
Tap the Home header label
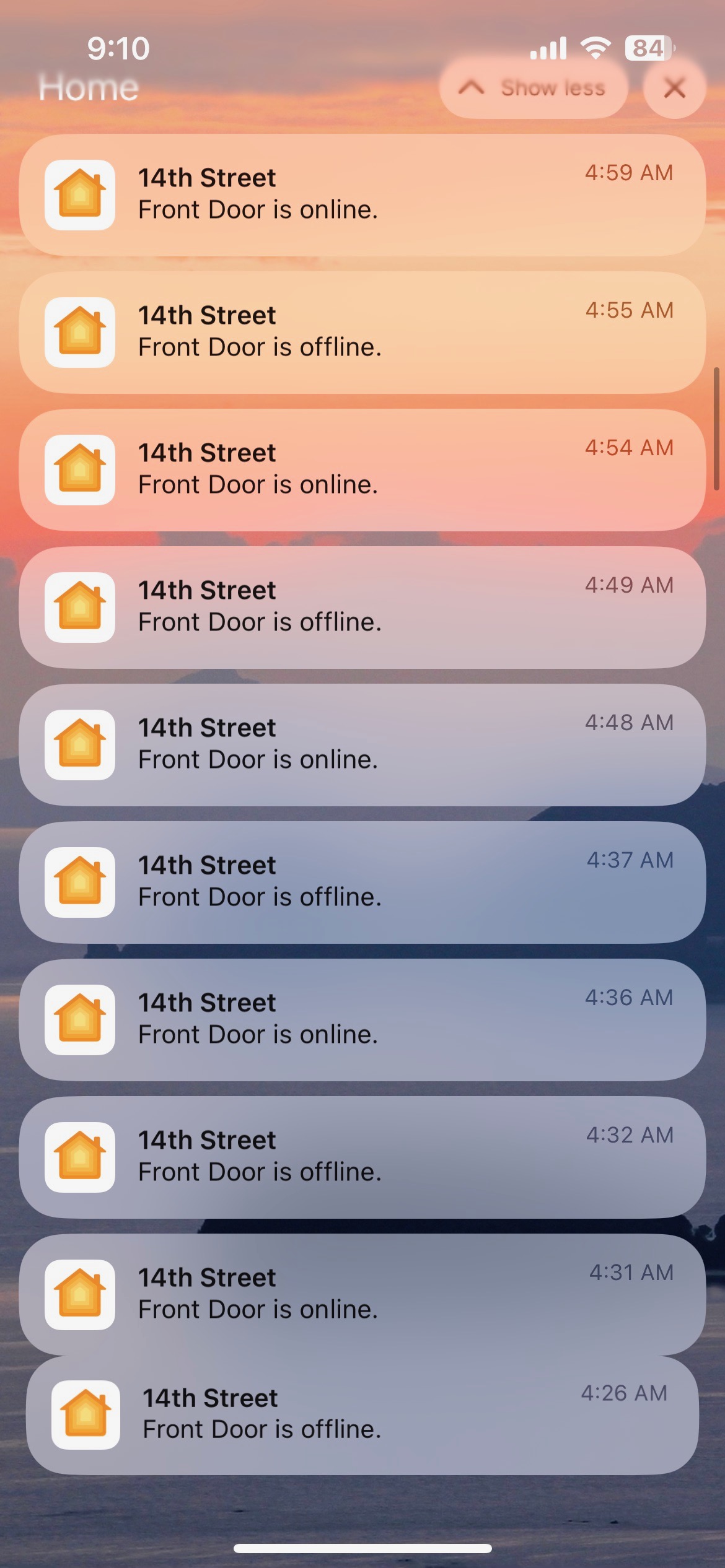click(x=88, y=88)
